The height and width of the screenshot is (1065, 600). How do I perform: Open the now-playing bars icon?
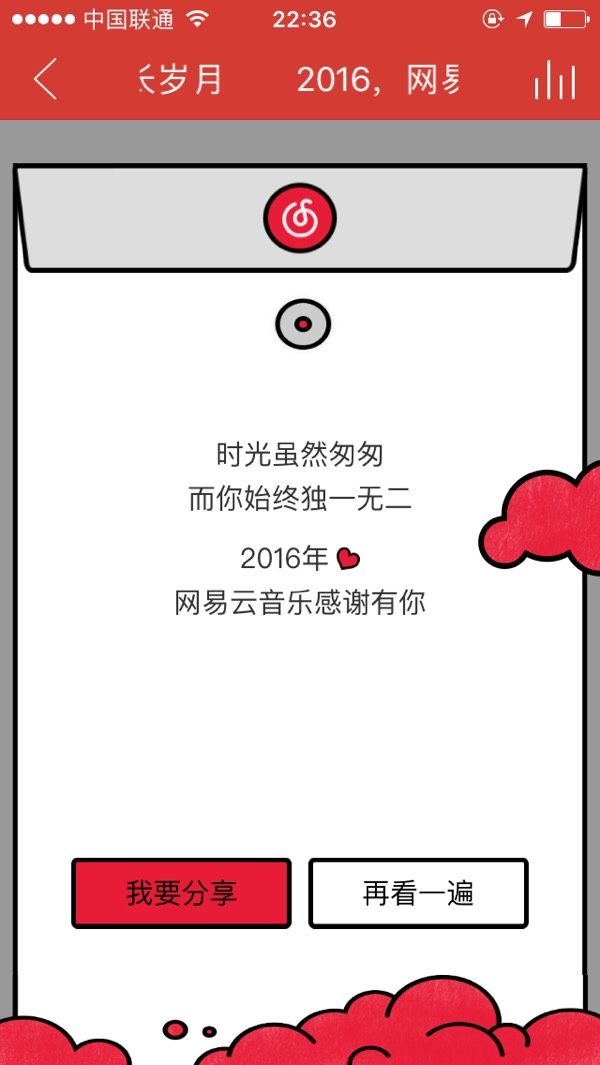(554, 81)
